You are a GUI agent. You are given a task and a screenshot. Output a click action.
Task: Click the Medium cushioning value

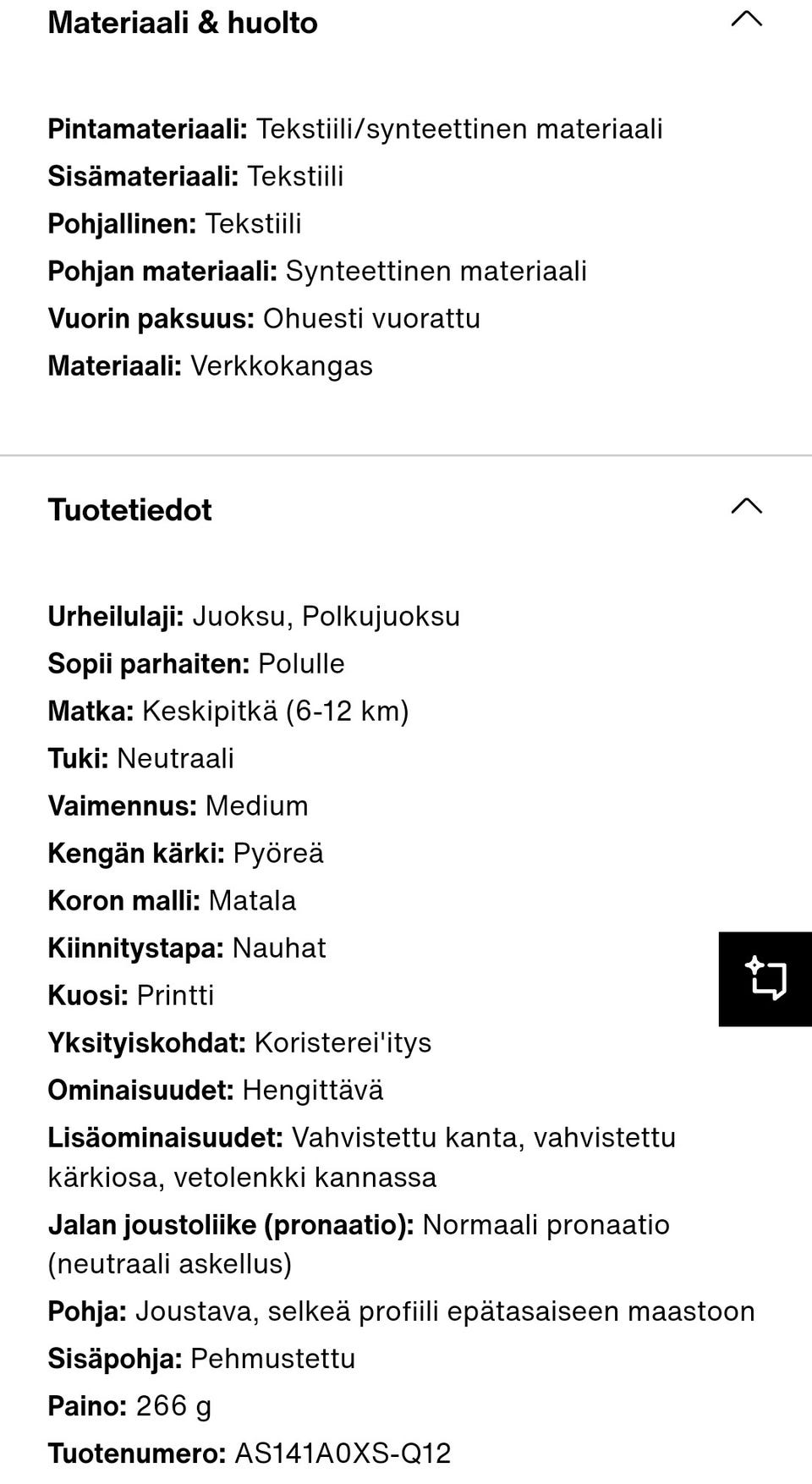[x=255, y=805]
